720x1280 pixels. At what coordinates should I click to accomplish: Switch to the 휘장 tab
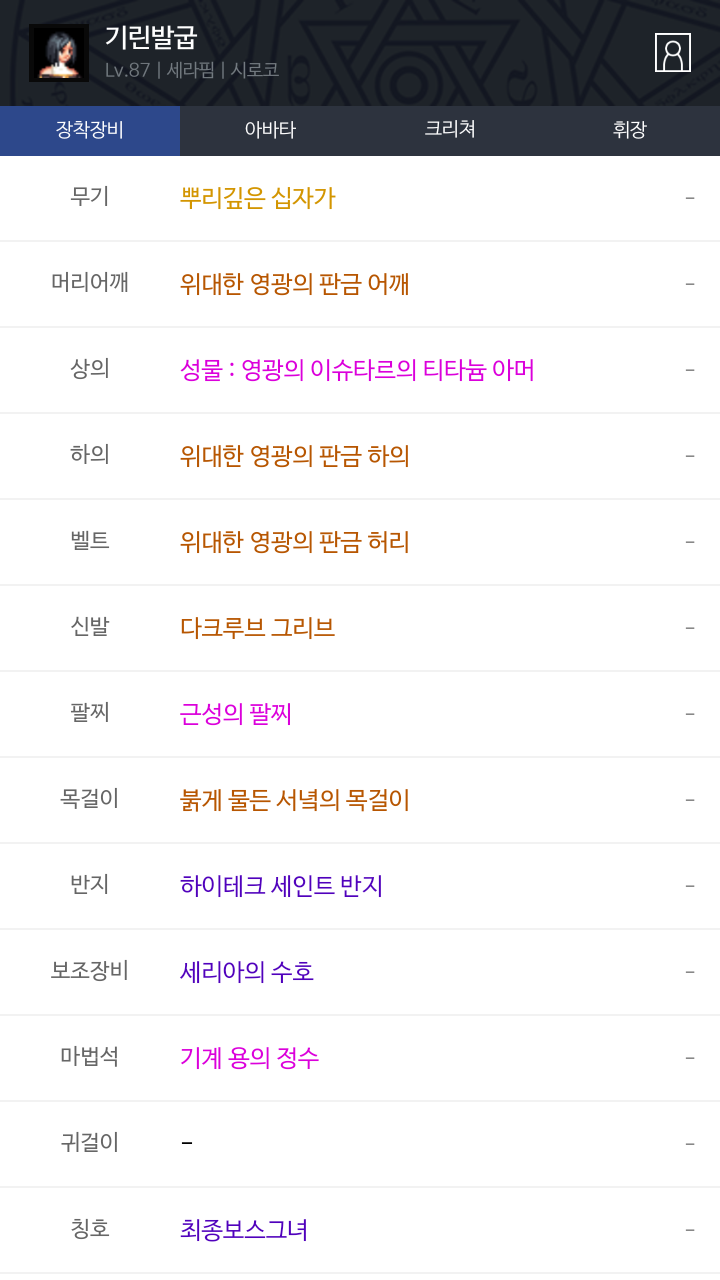click(630, 130)
